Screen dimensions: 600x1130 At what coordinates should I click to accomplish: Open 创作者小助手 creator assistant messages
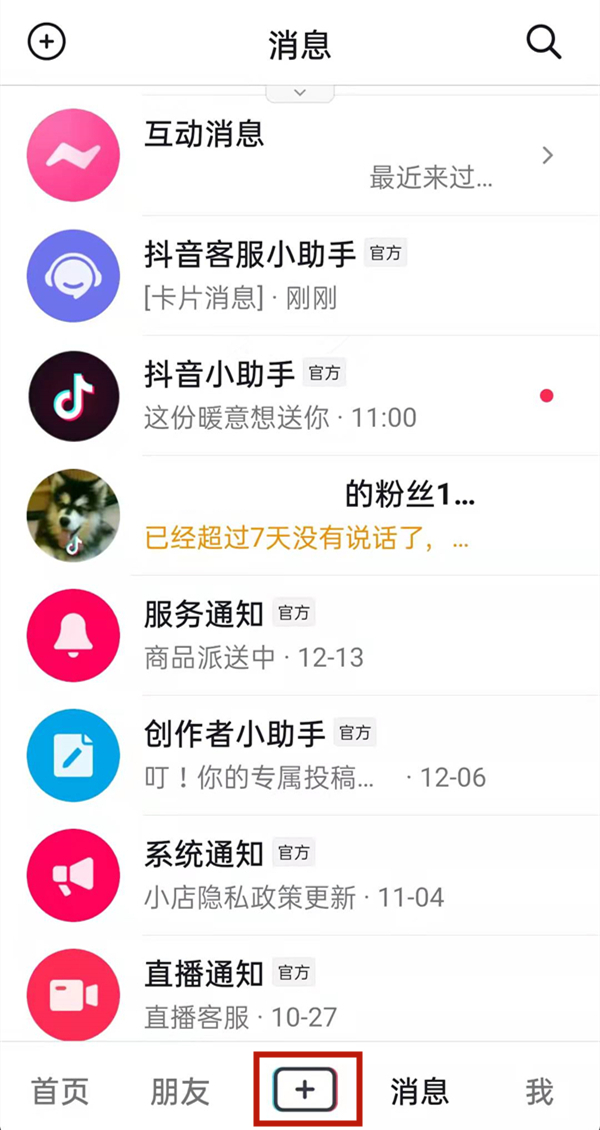tap(300, 755)
